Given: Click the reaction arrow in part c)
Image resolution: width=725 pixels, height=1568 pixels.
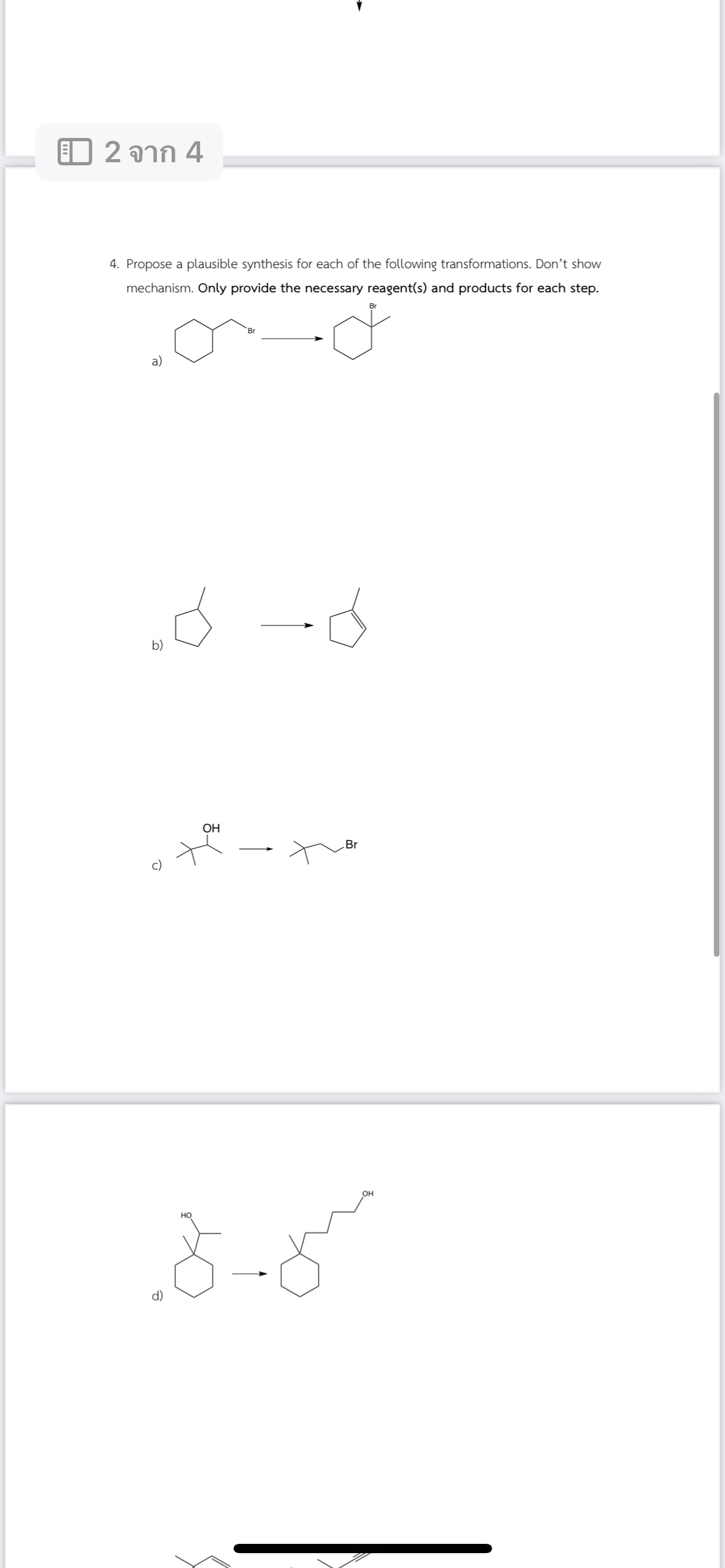Looking at the screenshot, I should [255, 849].
